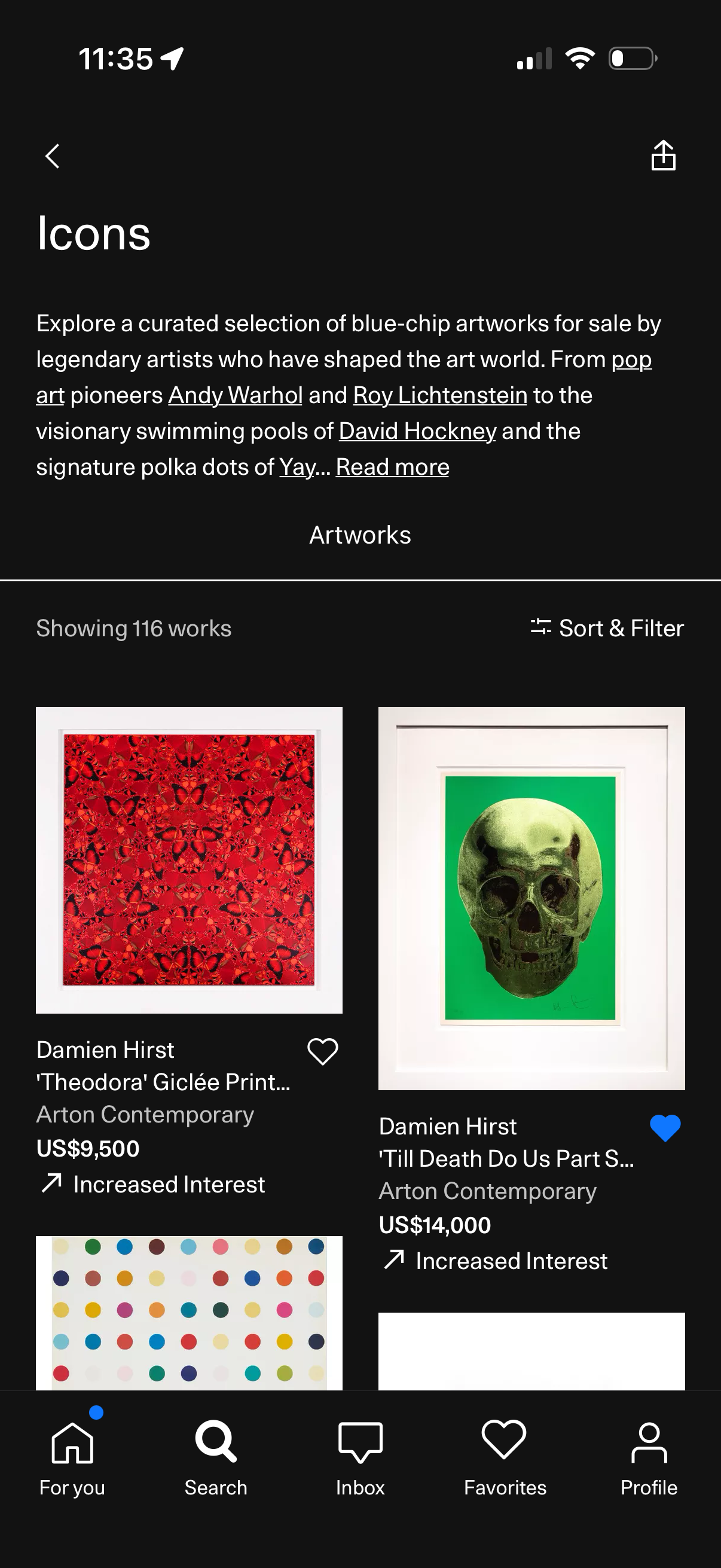
Task: Open the Sort & Filter panel
Action: tap(609, 628)
